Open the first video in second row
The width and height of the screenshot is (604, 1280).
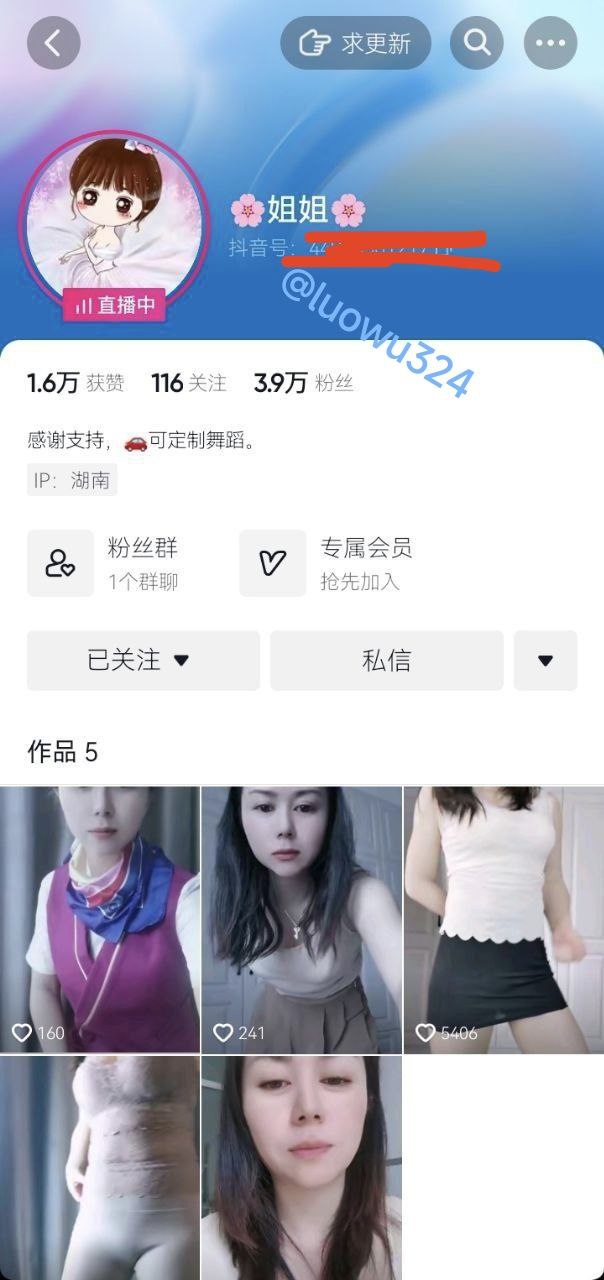tap(100, 1168)
